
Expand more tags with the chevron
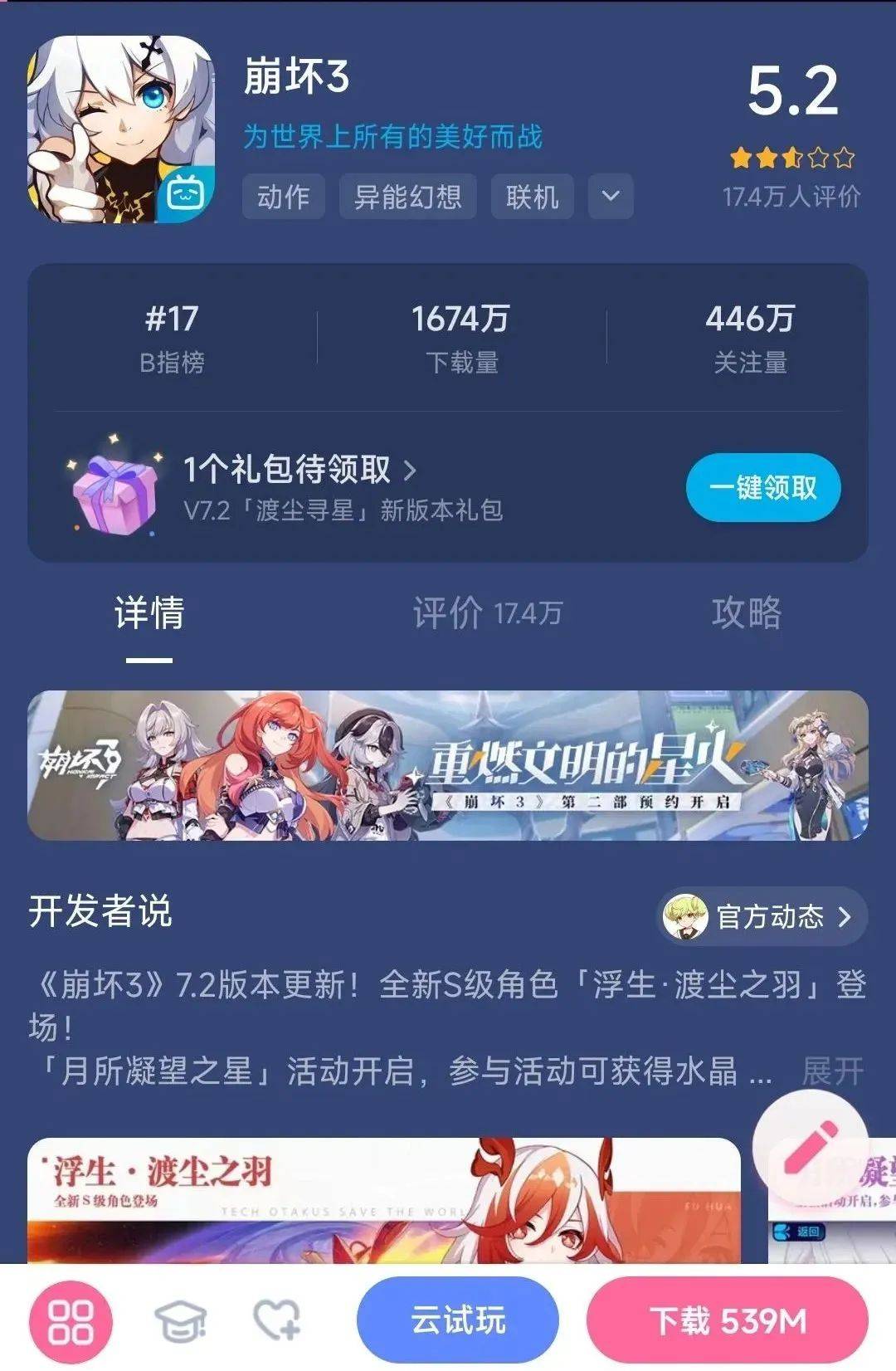(x=611, y=197)
